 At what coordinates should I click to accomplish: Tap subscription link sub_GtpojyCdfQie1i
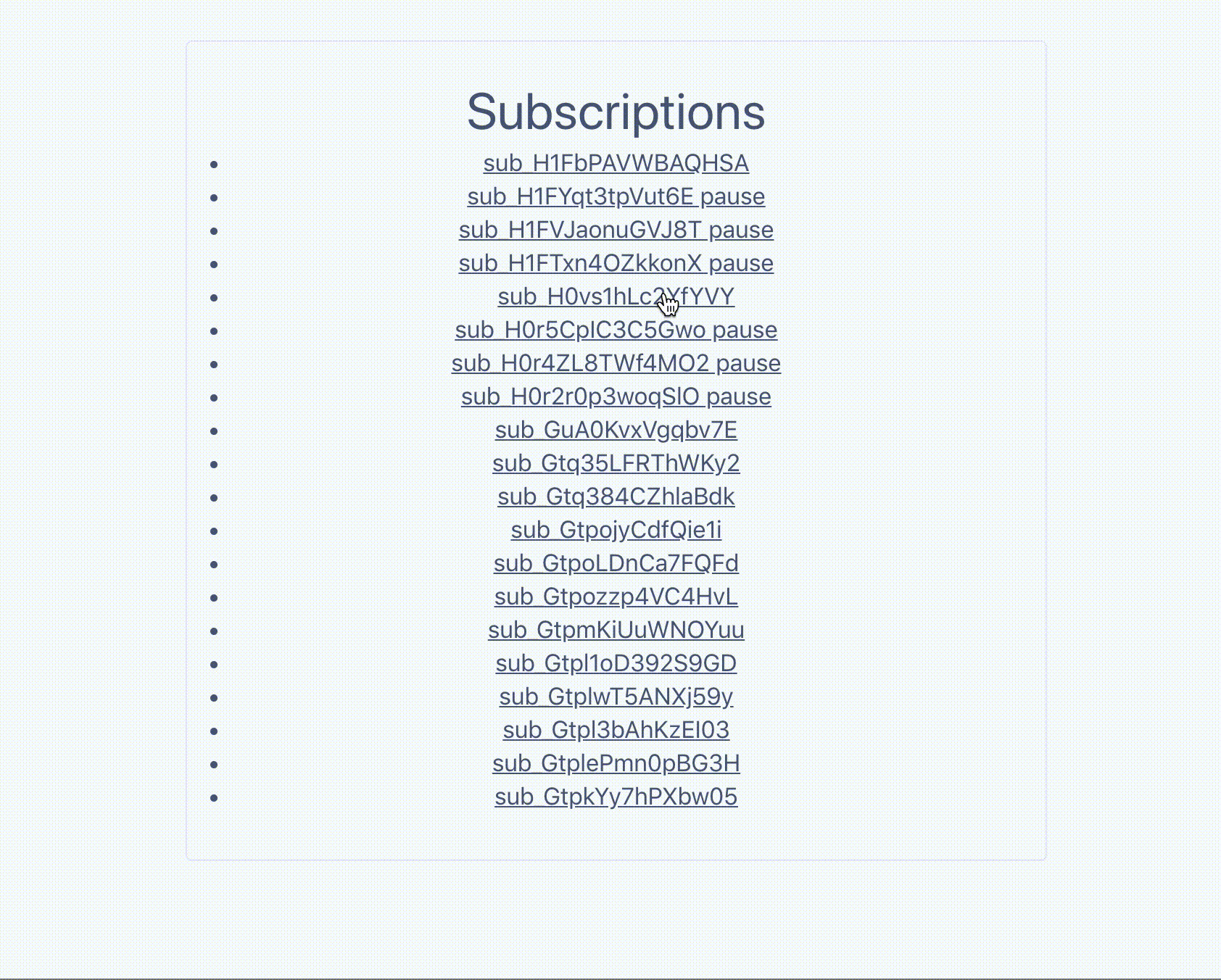coord(616,530)
